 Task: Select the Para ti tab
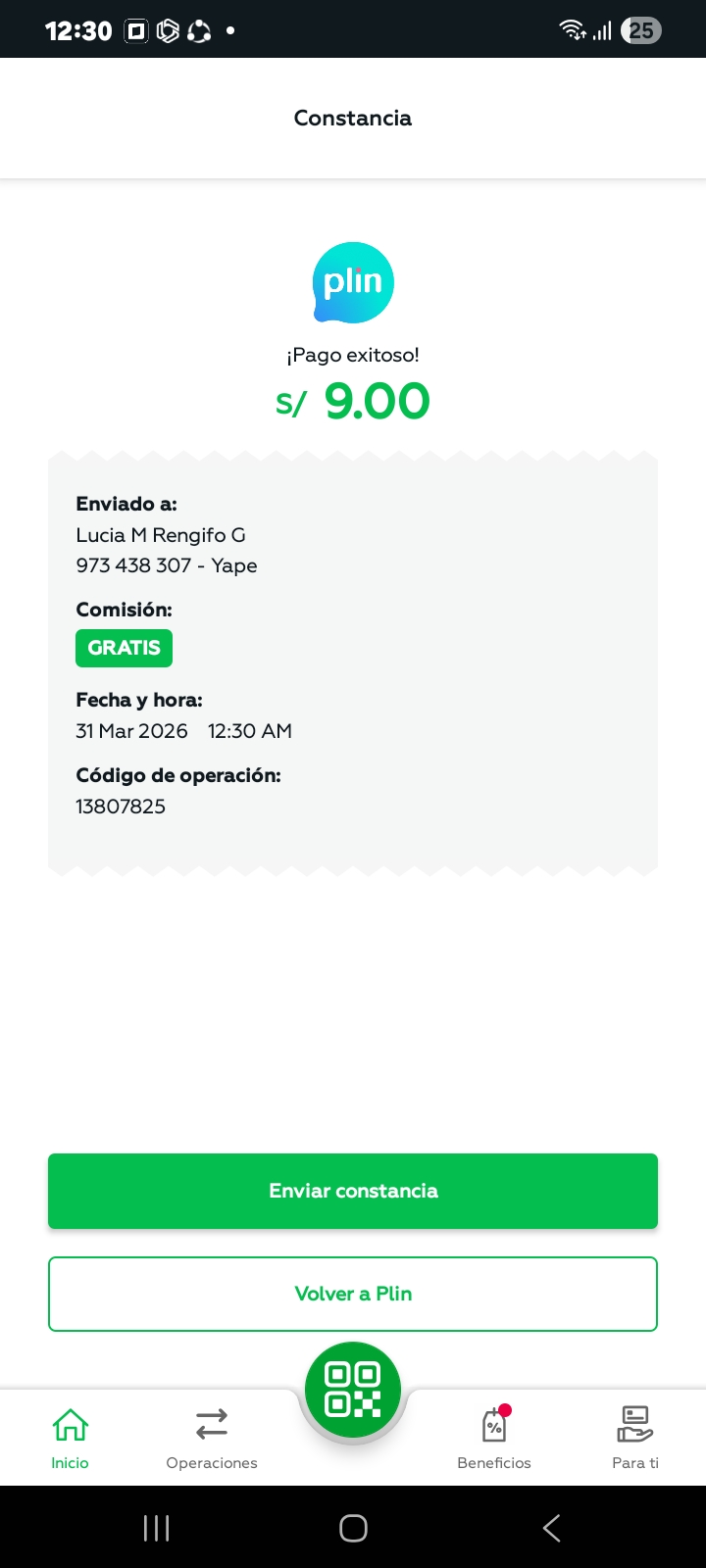634,1437
